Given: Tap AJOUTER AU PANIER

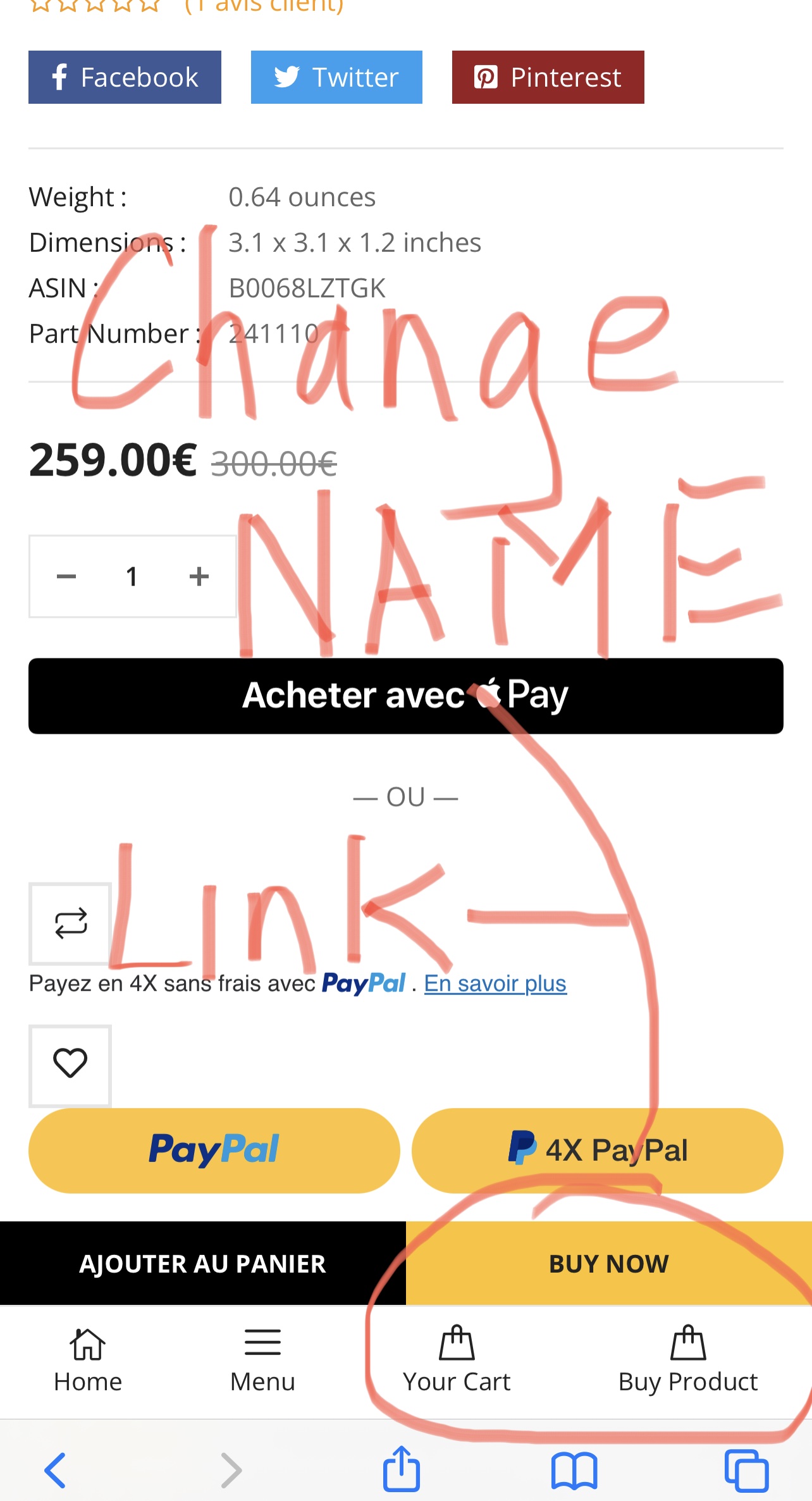Looking at the screenshot, I should click(x=202, y=1263).
